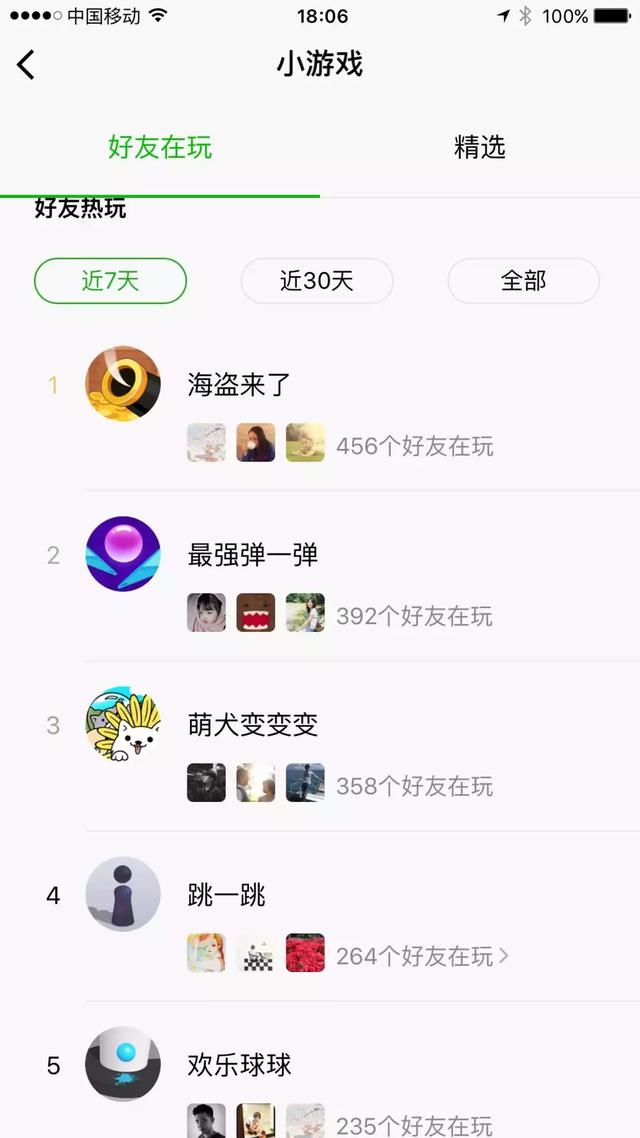View the 264个好友在玩 friends list
Viewport: 640px width, 1138px height.
(x=422, y=956)
